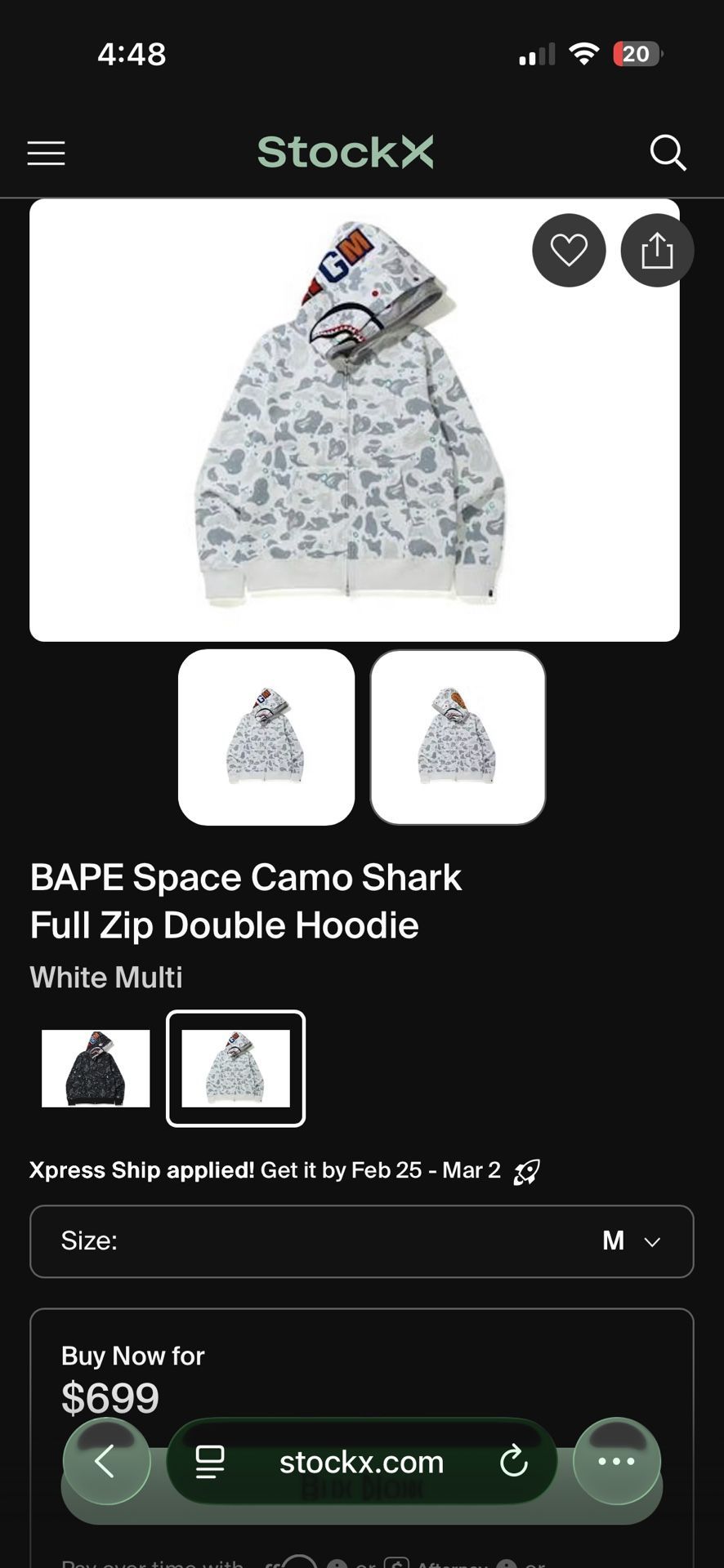Favorite the hoodie with the heart icon
This screenshot has height=1568, width=724.
[x=569, y=250]
